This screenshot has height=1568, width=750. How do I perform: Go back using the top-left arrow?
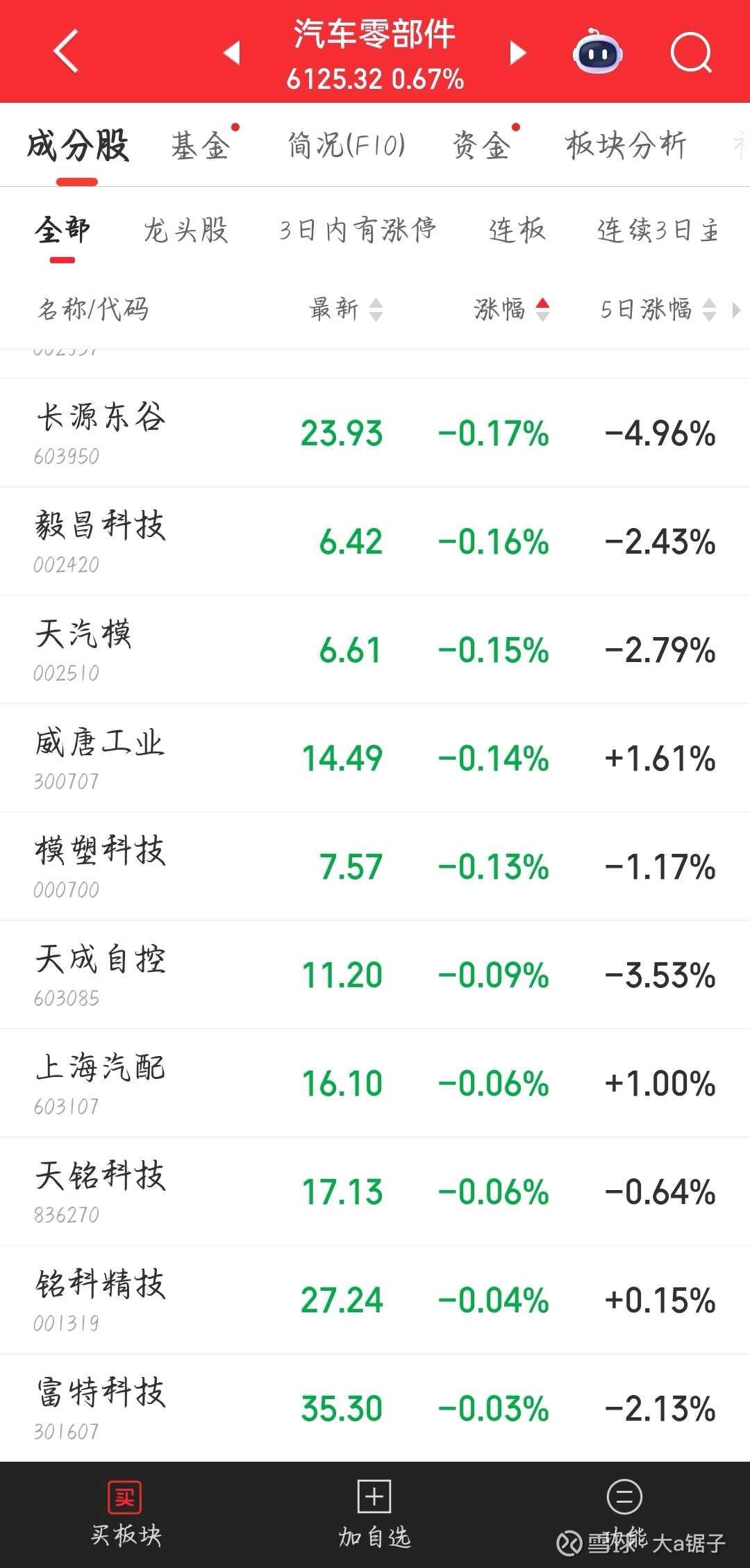point(66,51)
